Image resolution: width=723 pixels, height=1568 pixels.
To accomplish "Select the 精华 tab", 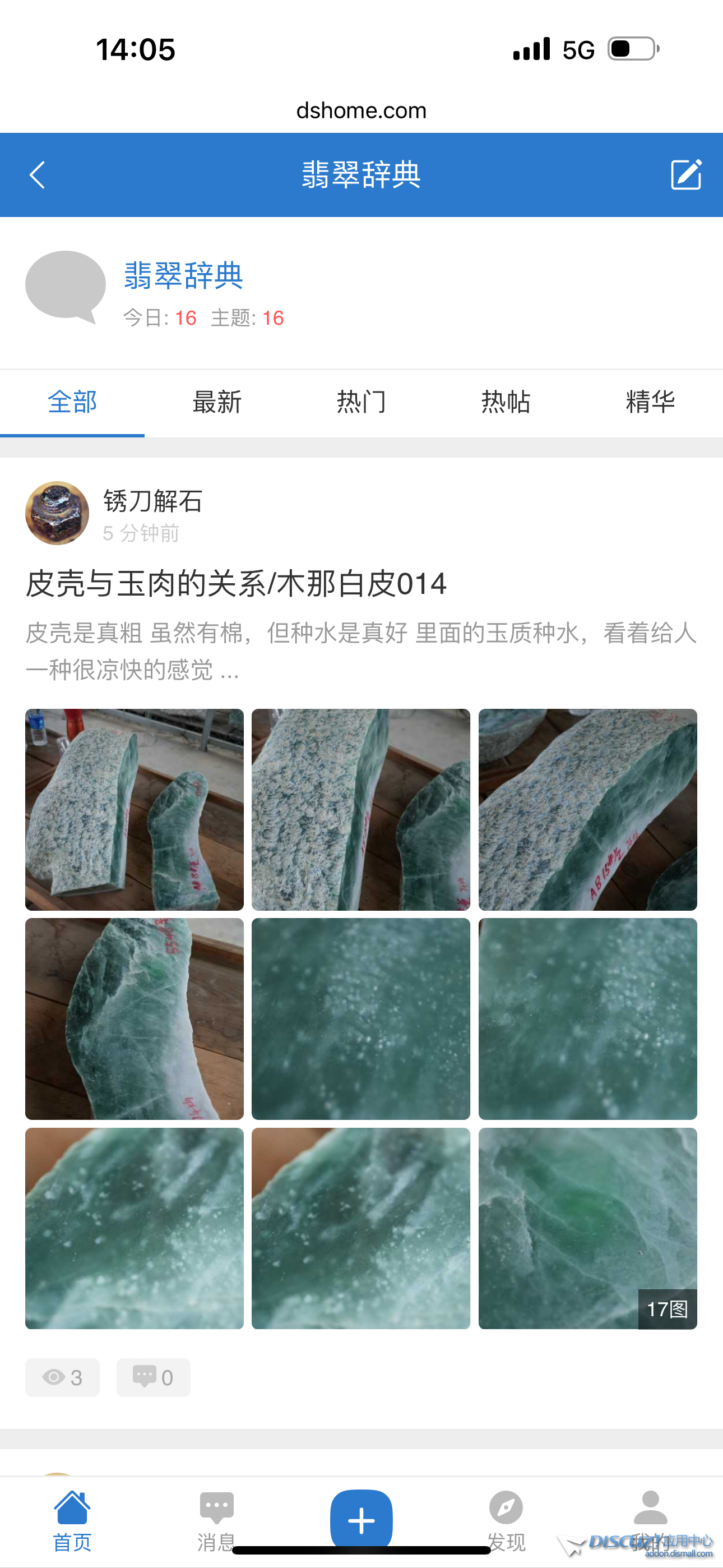I will 650,402.
